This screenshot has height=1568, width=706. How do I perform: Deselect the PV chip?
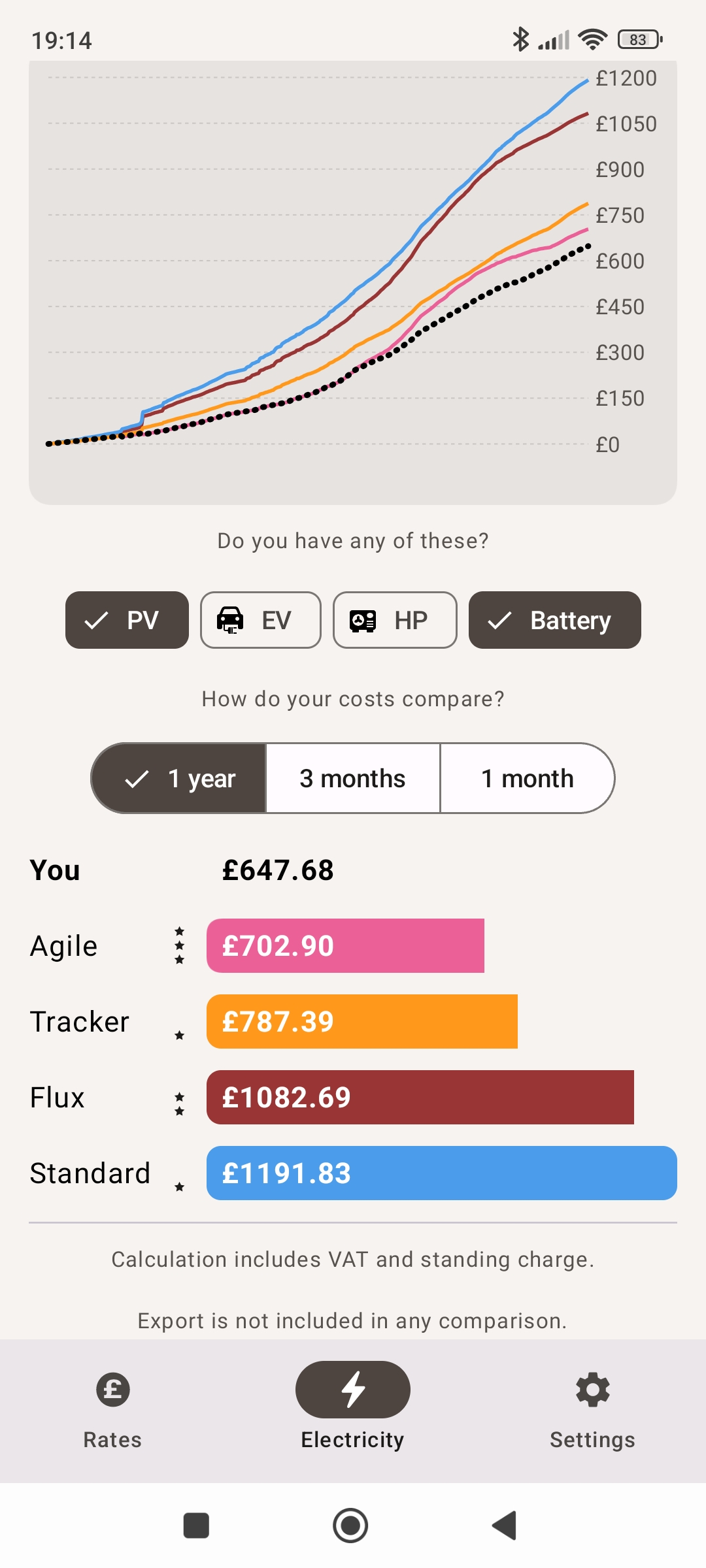click(x=127, y=620)
